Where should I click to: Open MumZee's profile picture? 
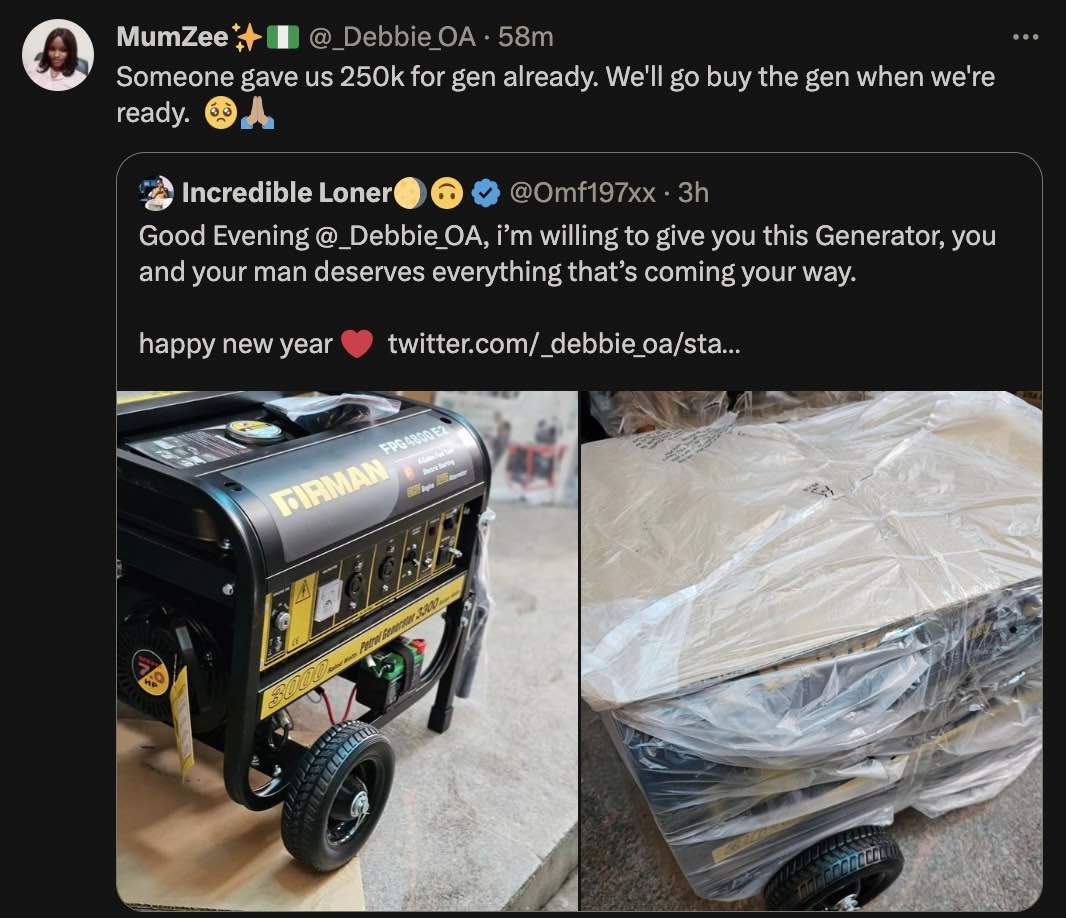click(x=58, y=54)
